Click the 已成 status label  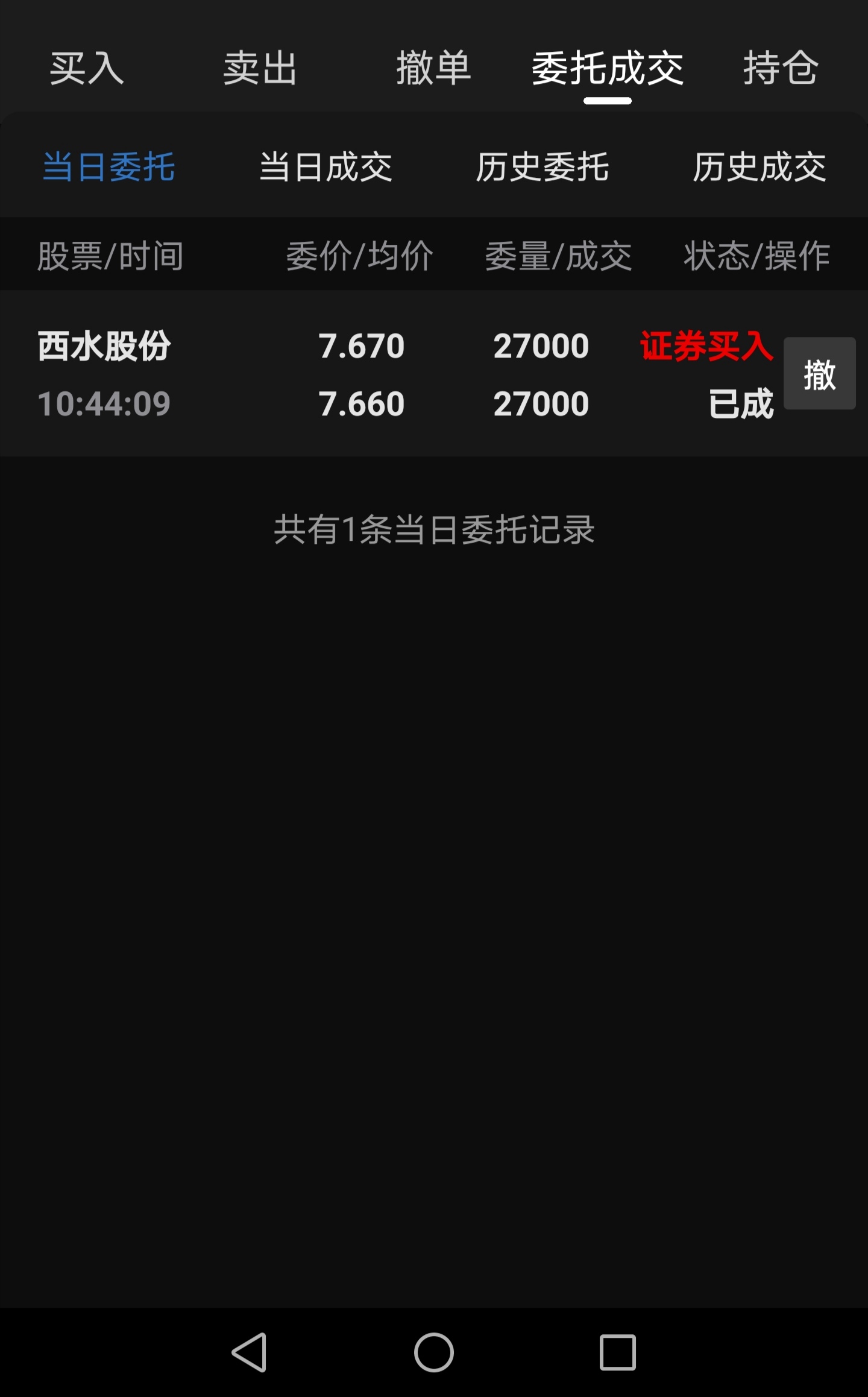click(x=740, y=404)
